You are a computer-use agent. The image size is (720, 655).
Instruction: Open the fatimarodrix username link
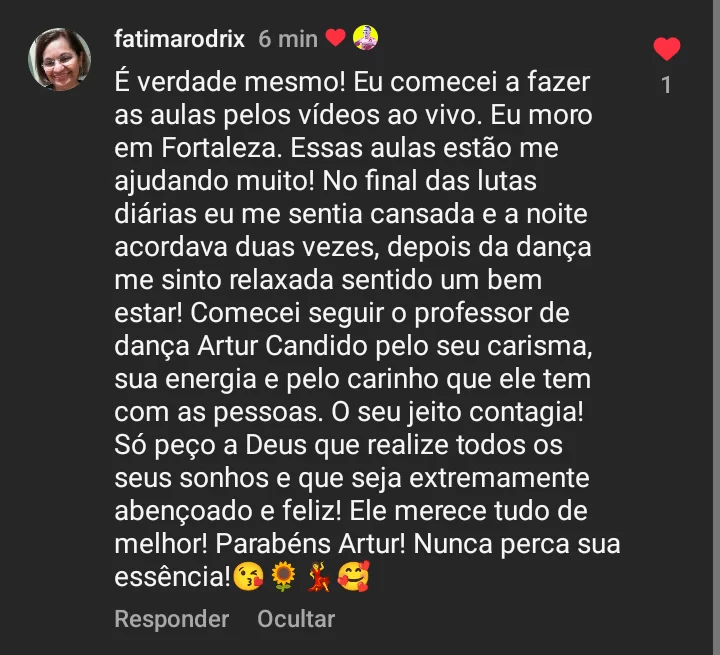pyautogui.click(x=180, y=39)
